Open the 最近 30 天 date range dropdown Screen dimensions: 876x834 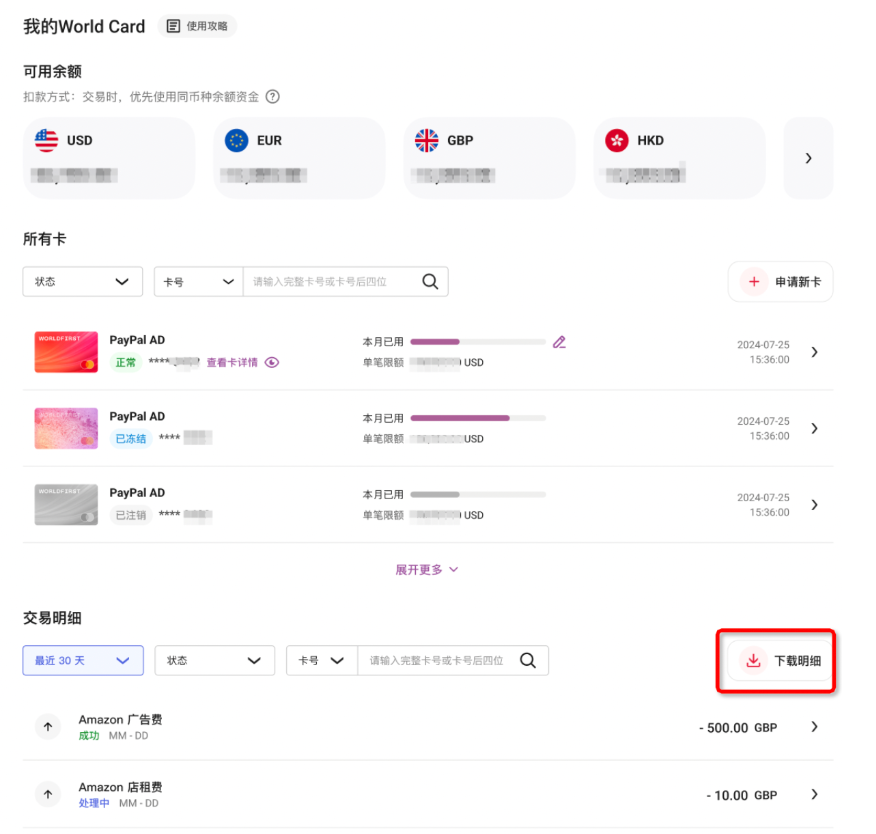[x=82, y=660]
